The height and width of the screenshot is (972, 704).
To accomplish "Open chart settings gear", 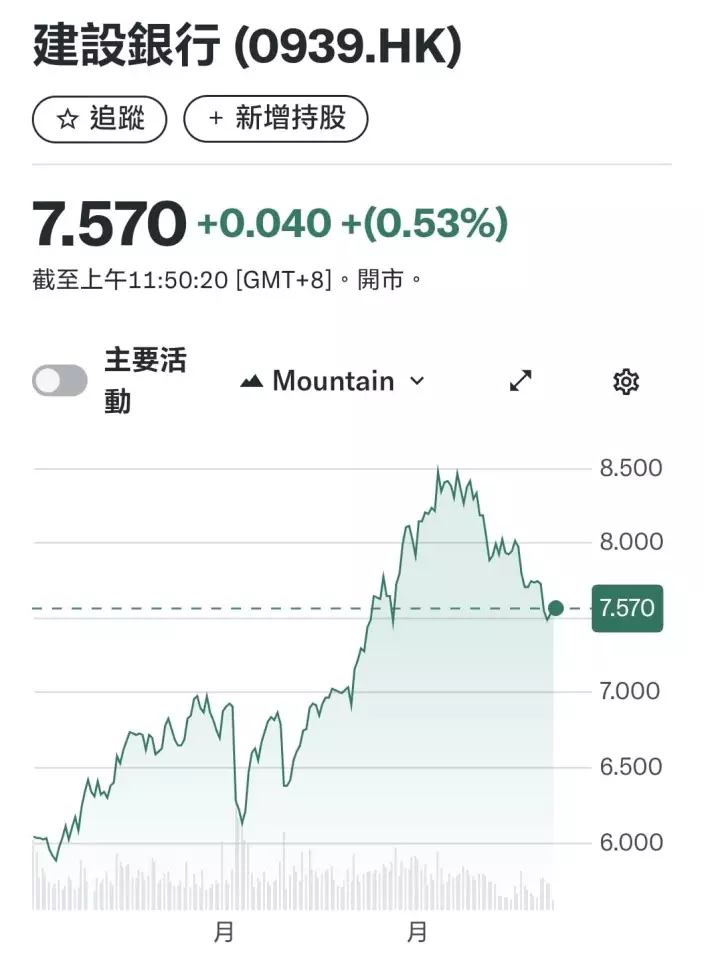I will [x=626, y=381].
